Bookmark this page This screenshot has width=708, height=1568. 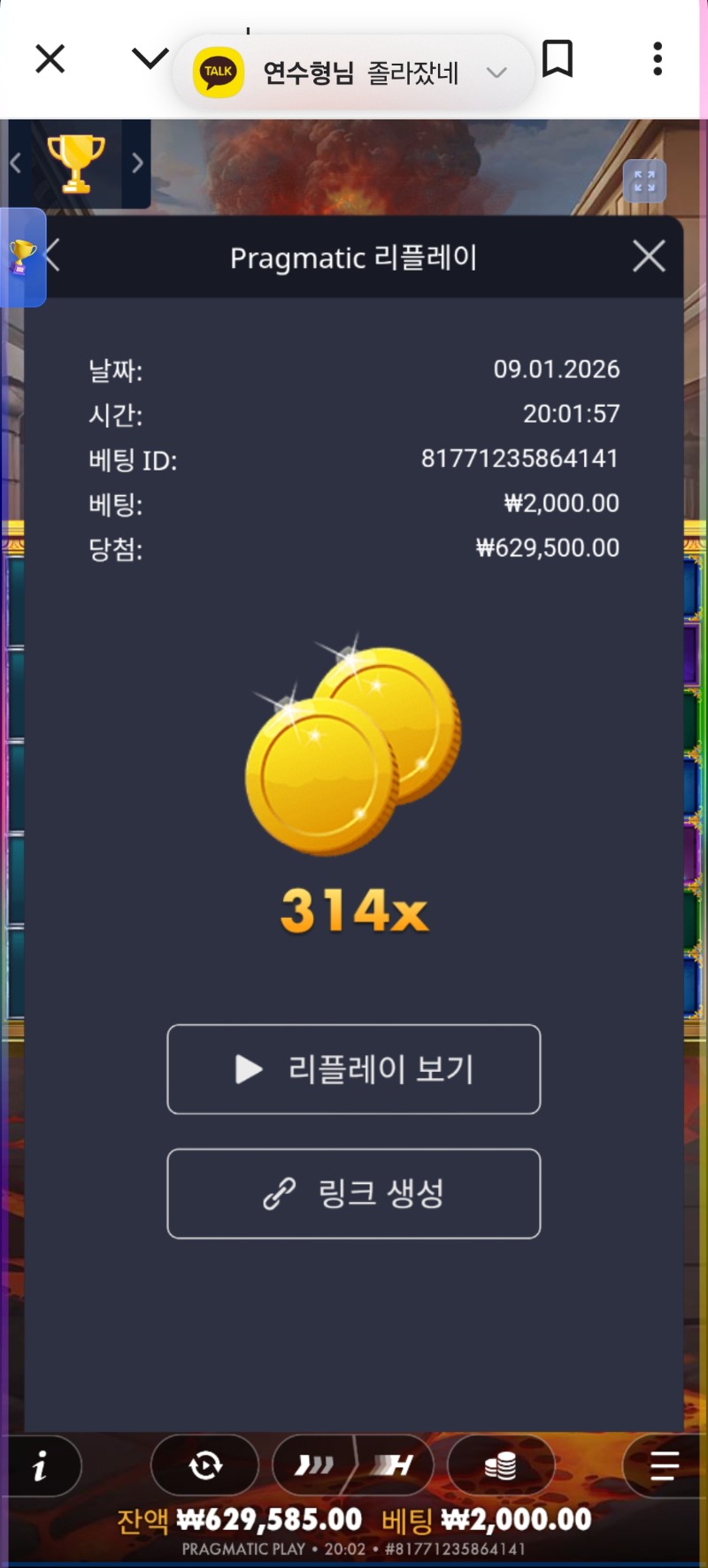(x=558, y=59)
